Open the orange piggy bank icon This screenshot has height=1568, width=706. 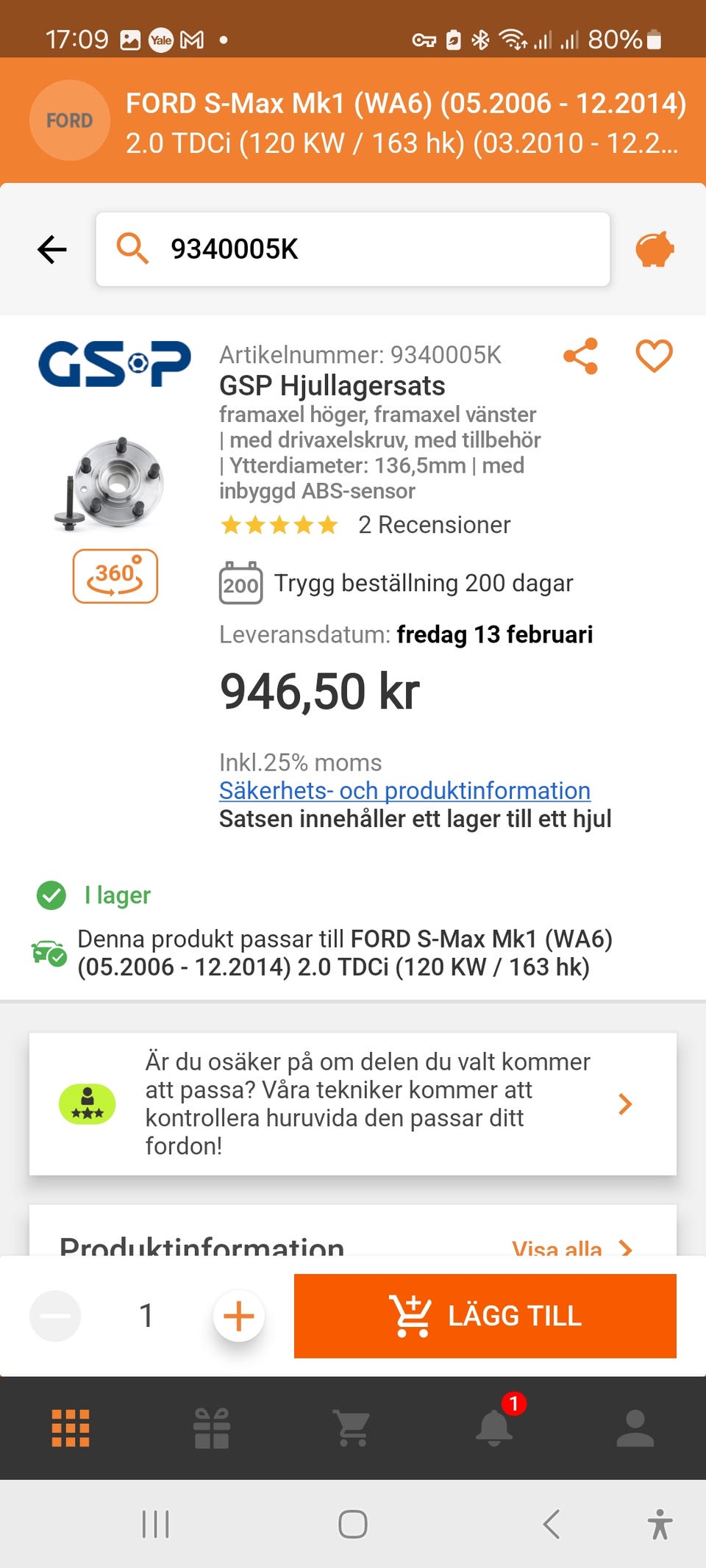654,249
